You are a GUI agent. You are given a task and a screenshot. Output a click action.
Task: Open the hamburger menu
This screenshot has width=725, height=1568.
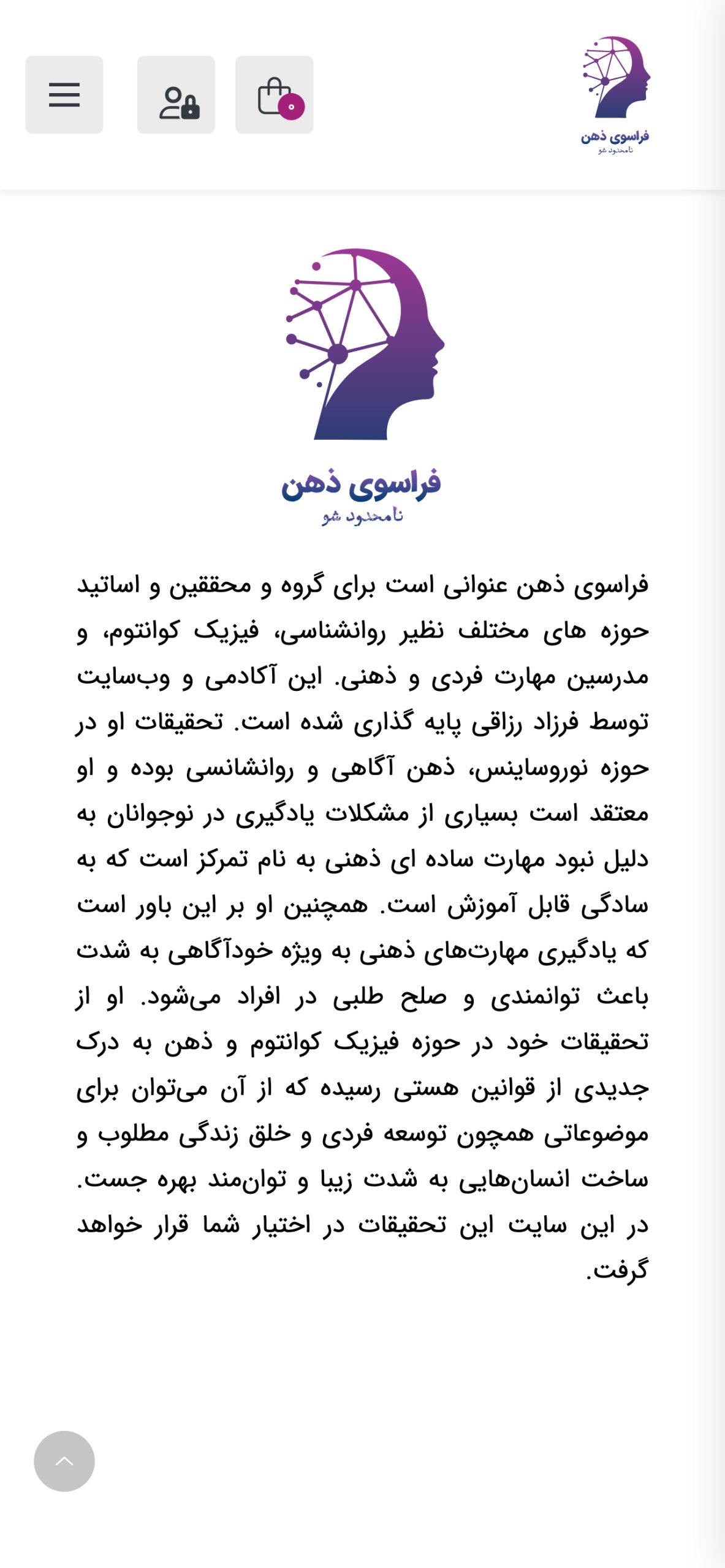[x=64, y=95]
